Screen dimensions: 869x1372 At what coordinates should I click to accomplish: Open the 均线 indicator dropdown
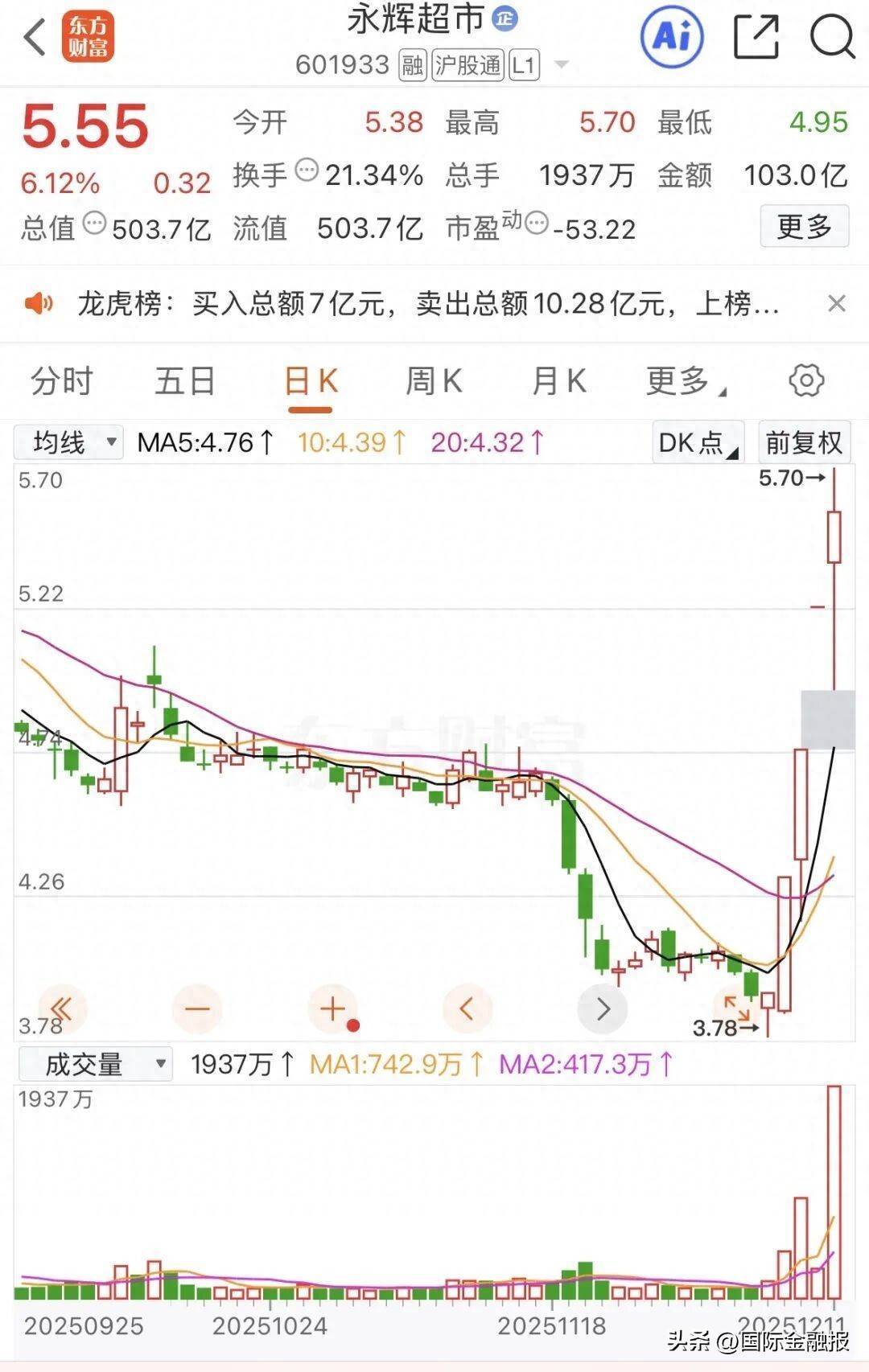[x=69, y=442]
